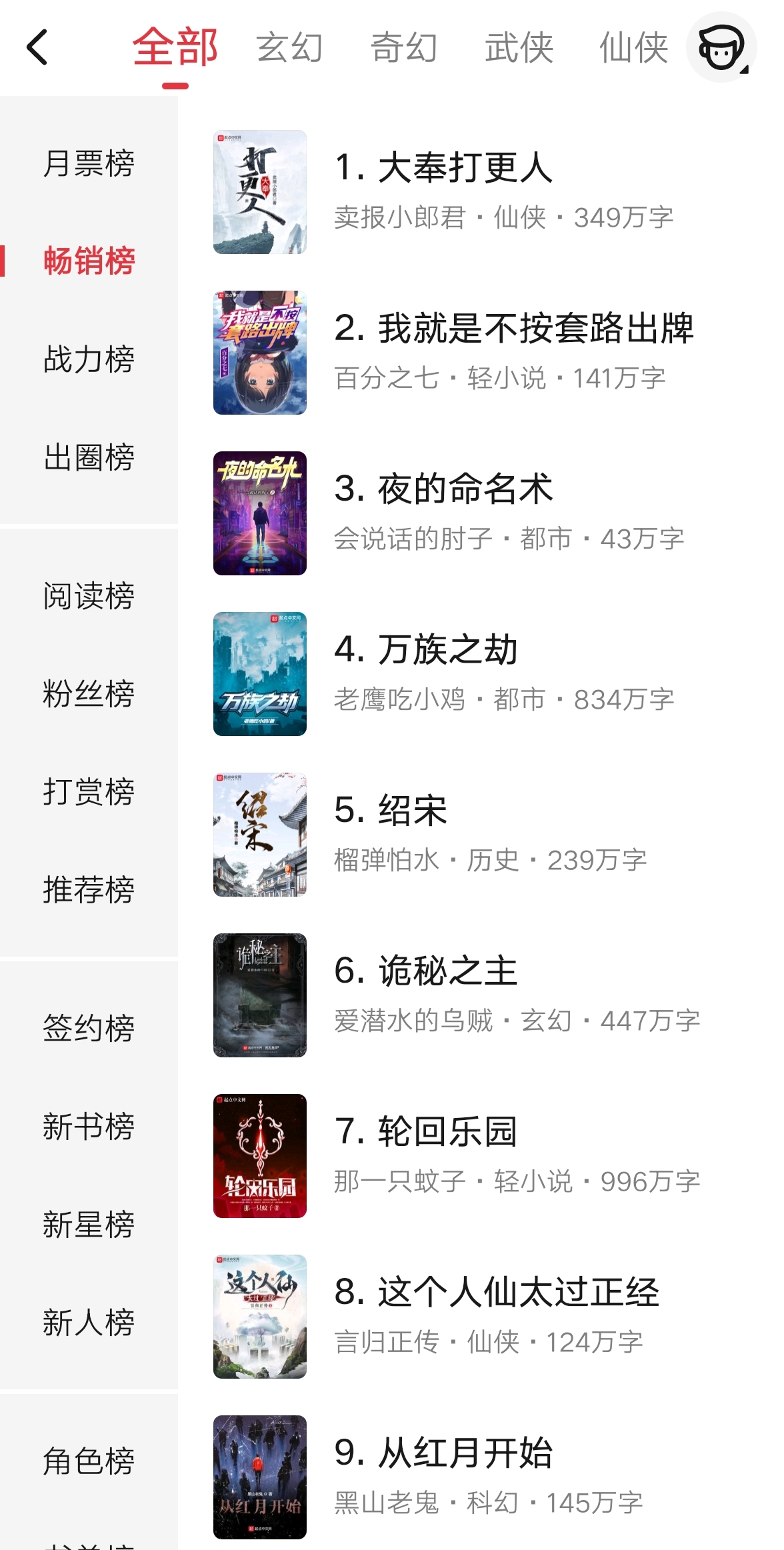784x1550 pixels.
Task: Tap the 轮回乐园 book cover
Action: tap(259, 1157)
